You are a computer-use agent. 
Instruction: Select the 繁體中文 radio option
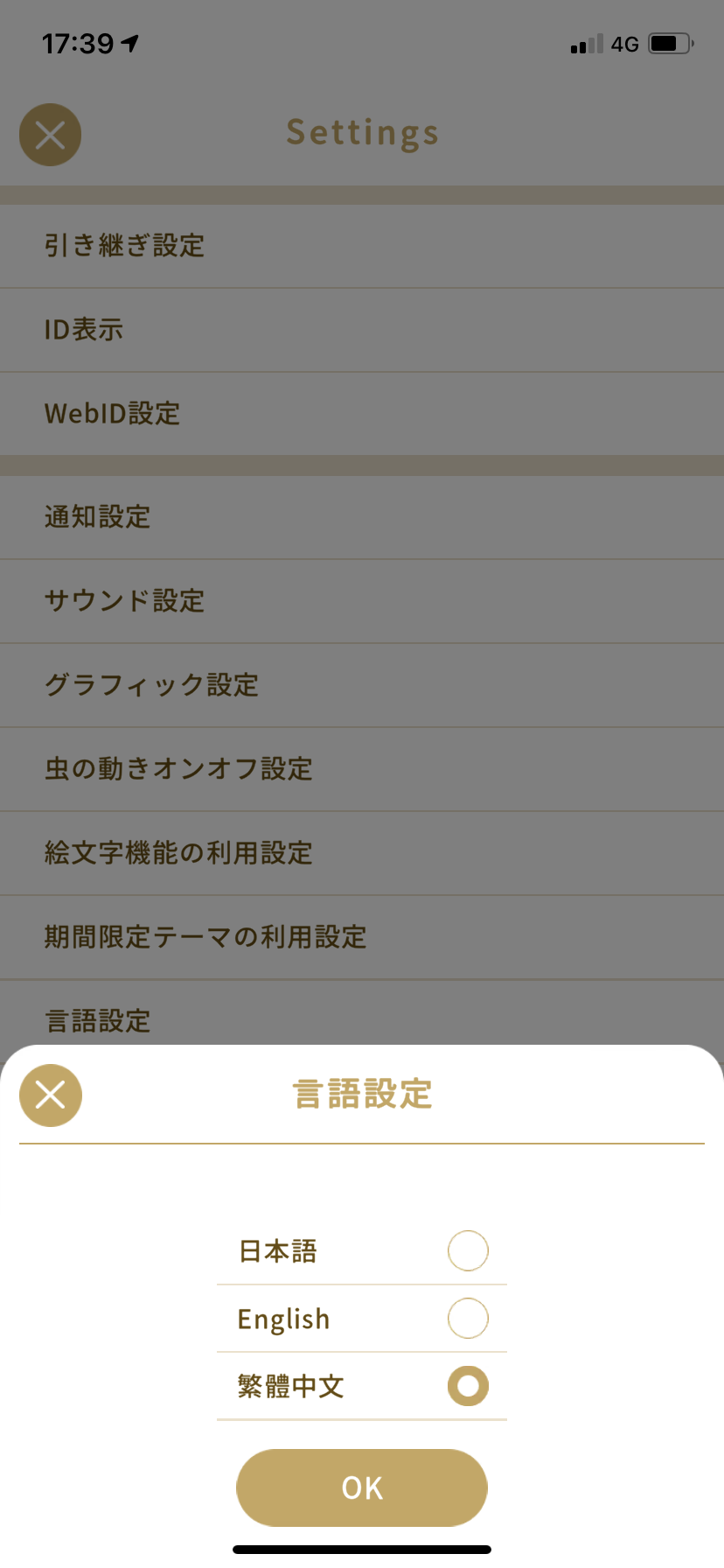click(x=468, y=1385)
